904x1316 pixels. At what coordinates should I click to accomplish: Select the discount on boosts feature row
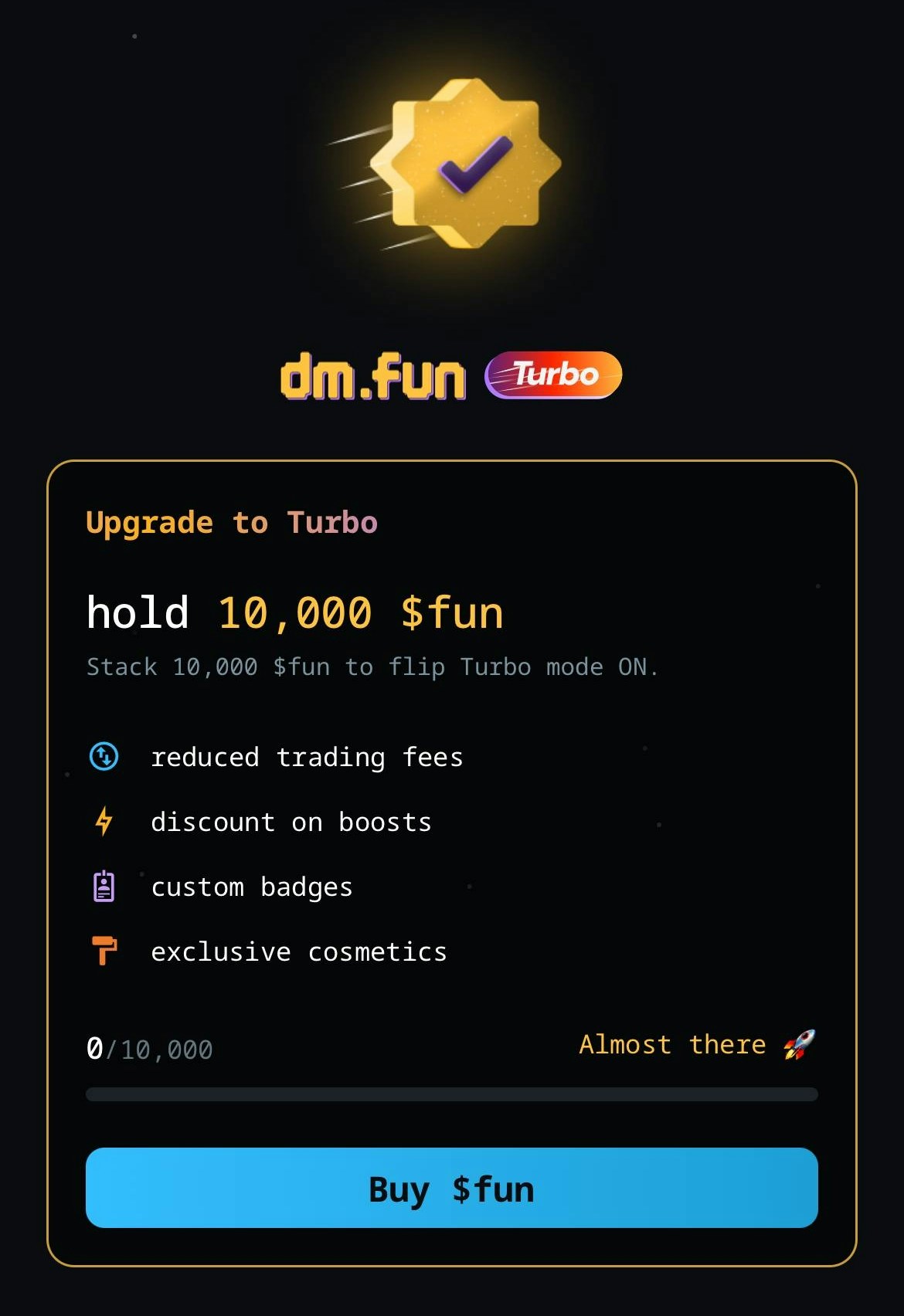(x=292, y=822)
